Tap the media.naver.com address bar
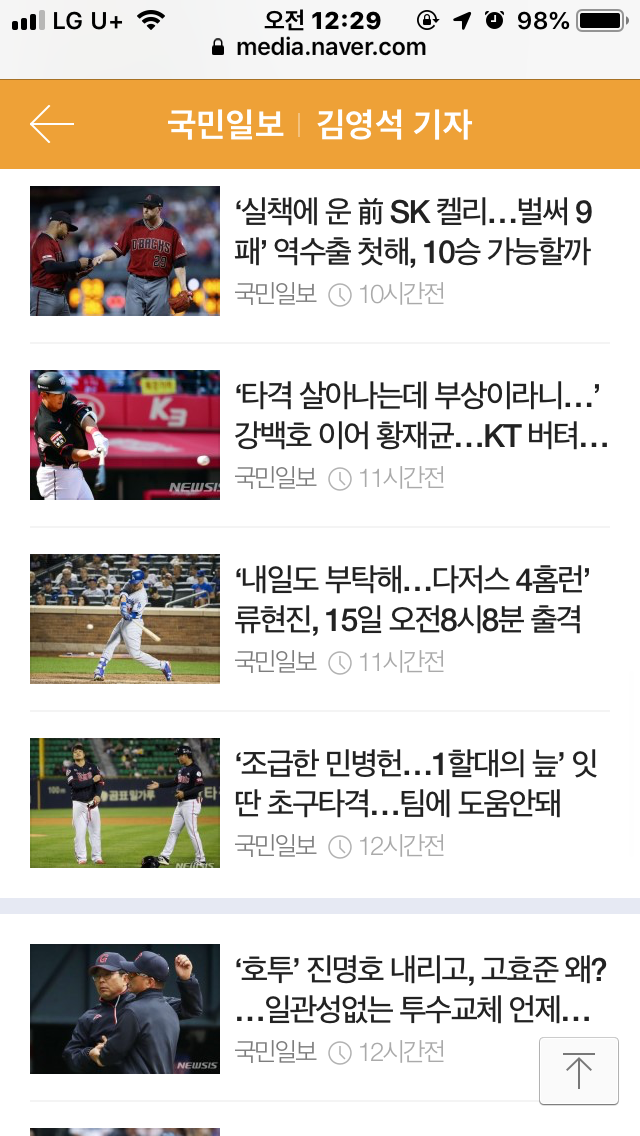This screenshot has width=640, height=1136. point(320,47)
